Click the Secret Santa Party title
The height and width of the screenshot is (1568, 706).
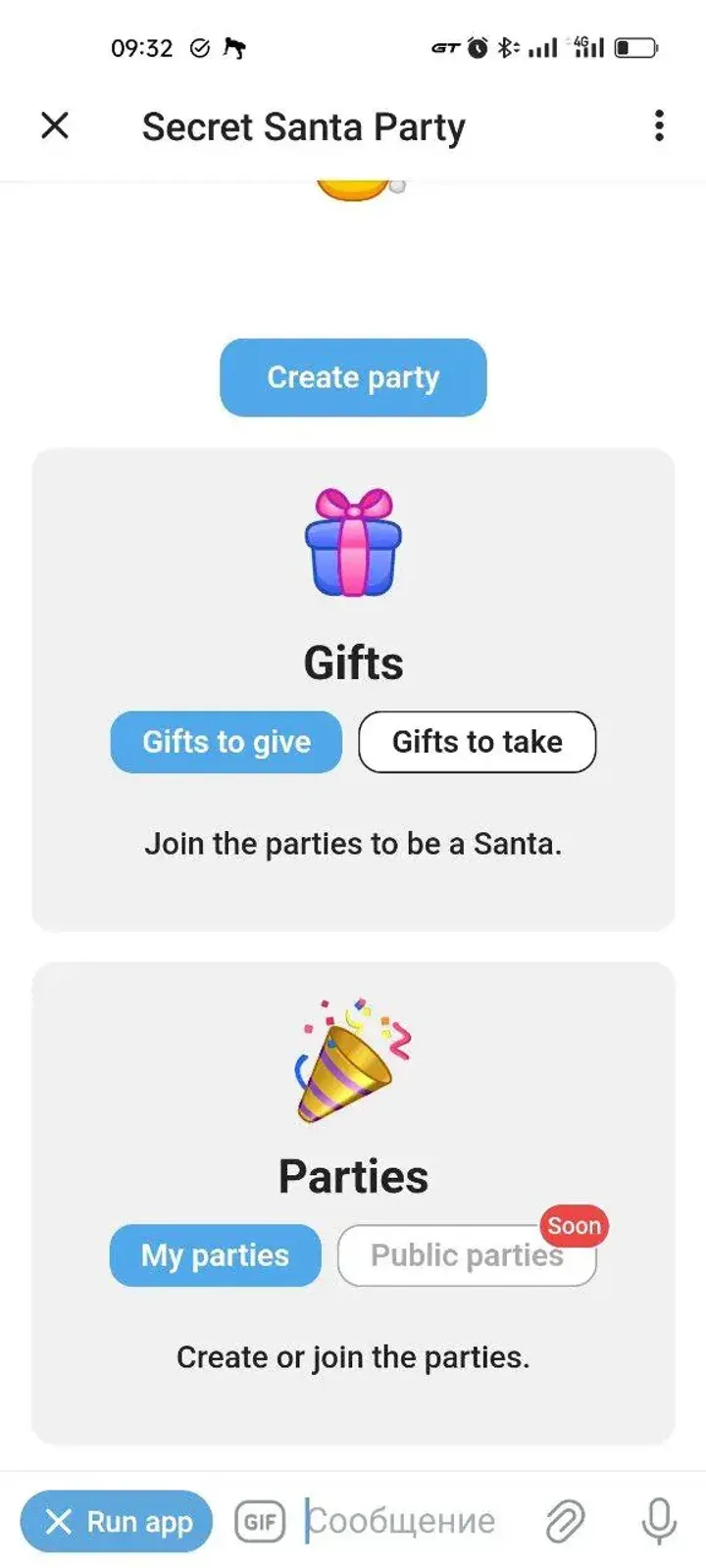(x=303, y=125)
